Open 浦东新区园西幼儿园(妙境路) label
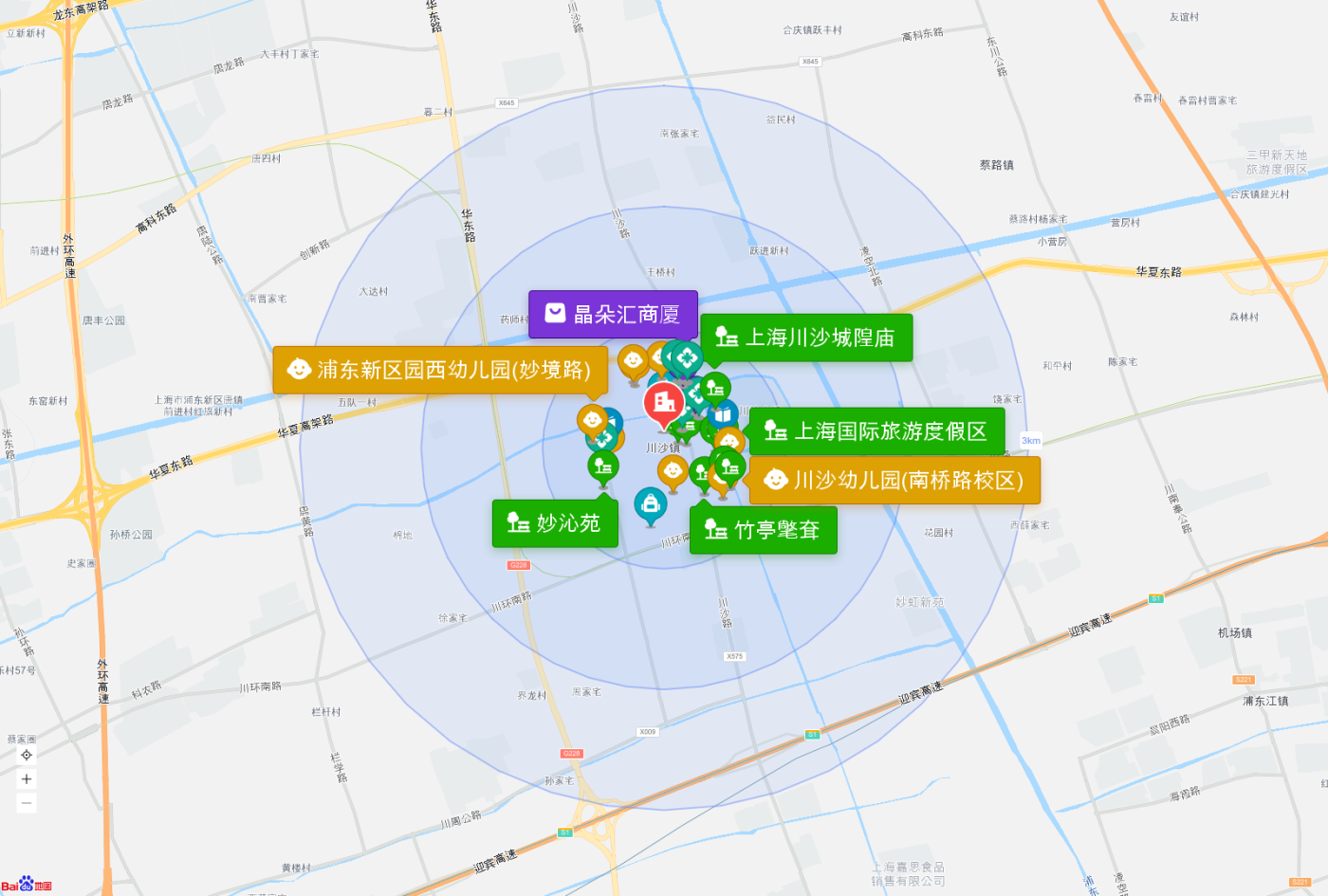The image size is (1328, 896). pyautogui.click(x=440, y=370)
